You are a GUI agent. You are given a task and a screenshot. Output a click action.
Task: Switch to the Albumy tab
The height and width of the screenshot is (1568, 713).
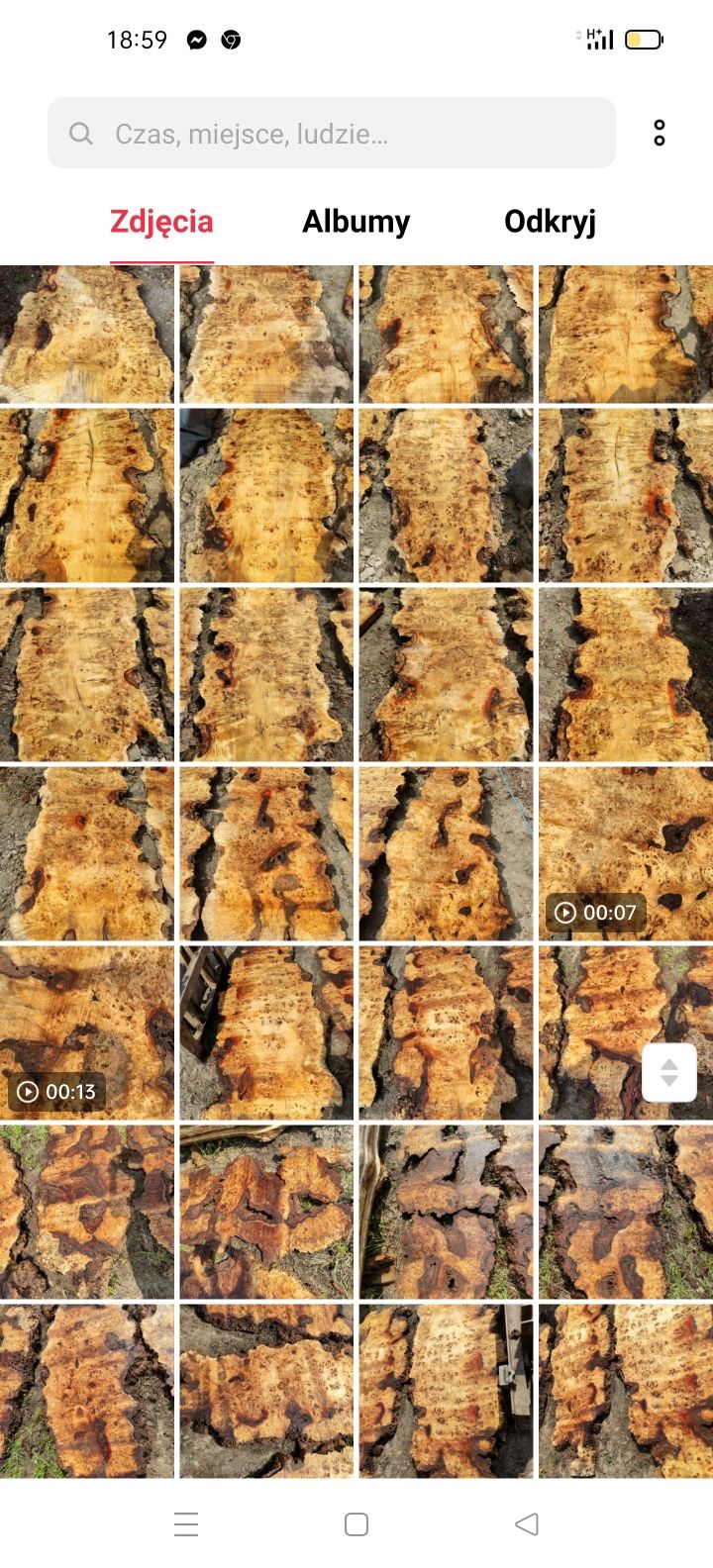tap(356, 222)
